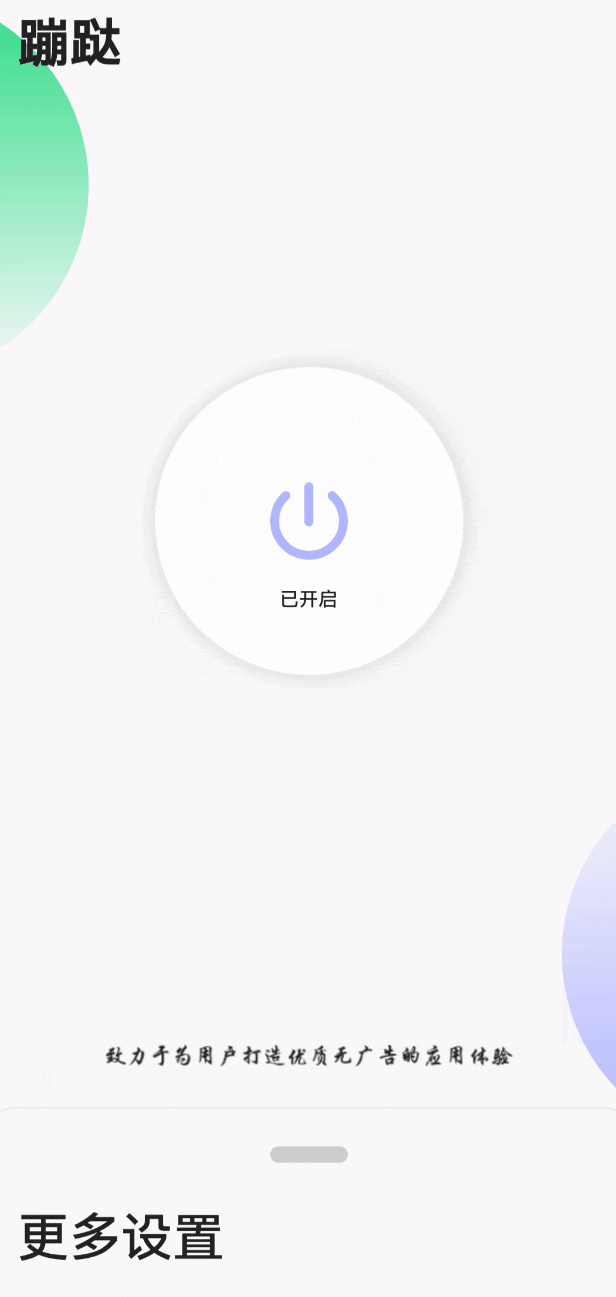Expand the 更多设置 bottom sheet handle
The height and width of the screenshot is (1297, 616).
pos(309,1154)
